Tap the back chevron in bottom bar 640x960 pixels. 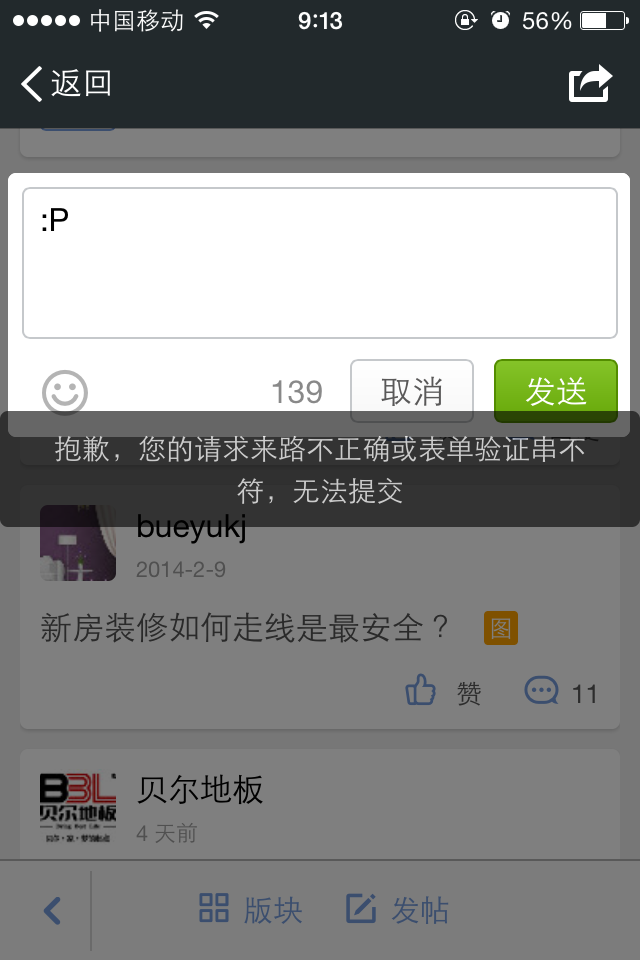[x=52, y=910]
